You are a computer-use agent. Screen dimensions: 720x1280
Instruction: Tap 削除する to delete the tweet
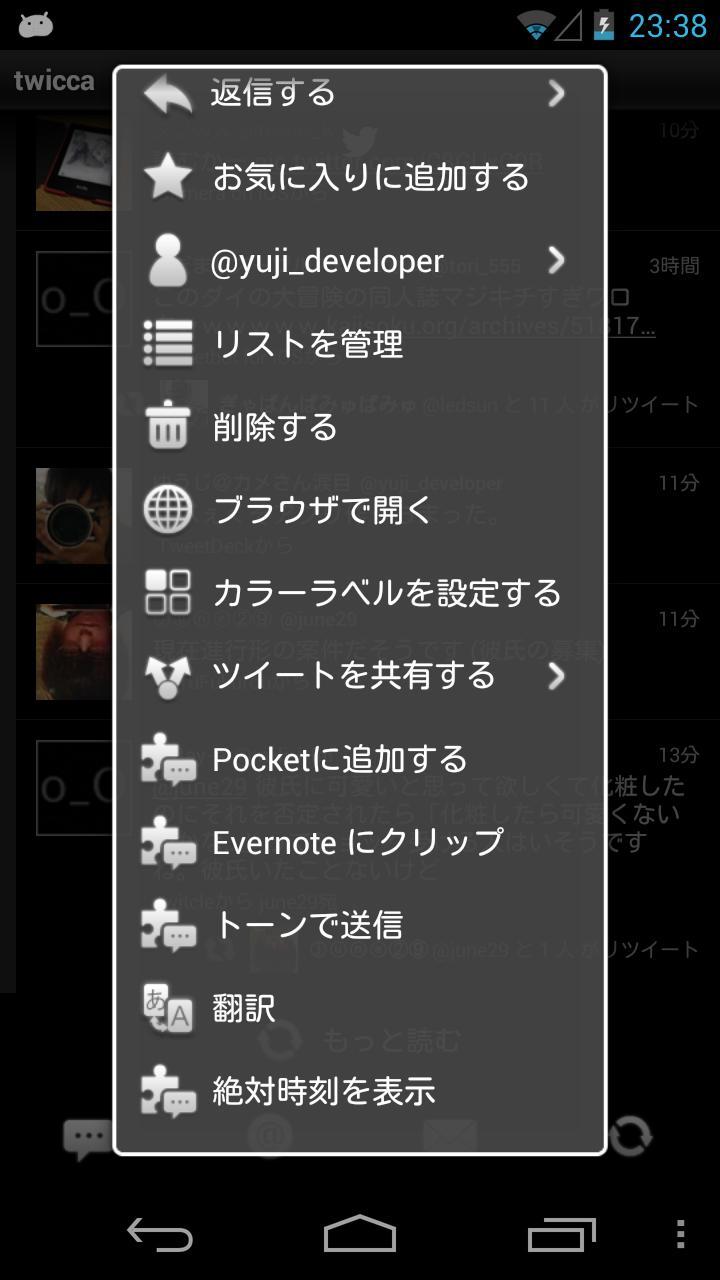coord(360,428)
